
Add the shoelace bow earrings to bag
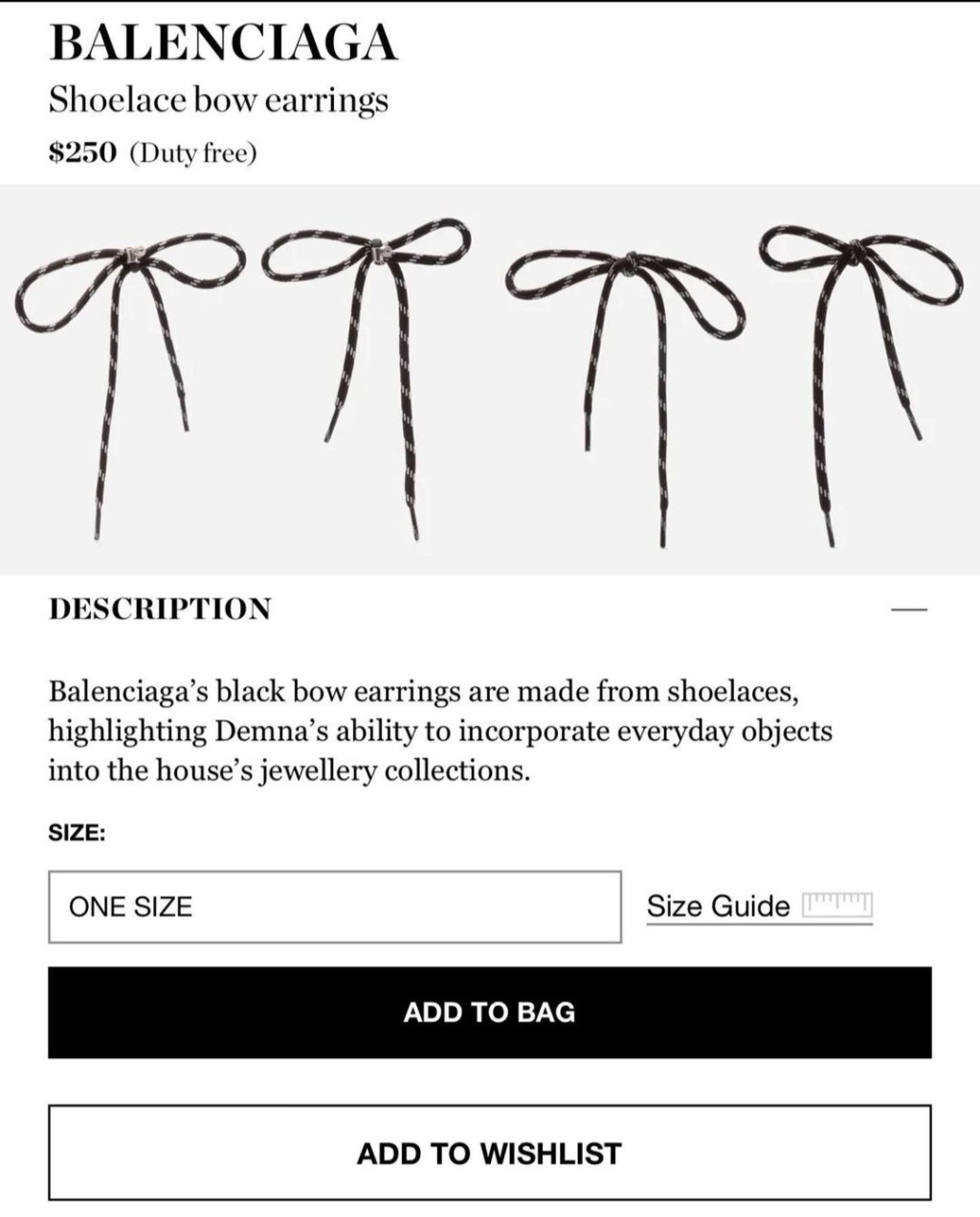[489, 1012]
